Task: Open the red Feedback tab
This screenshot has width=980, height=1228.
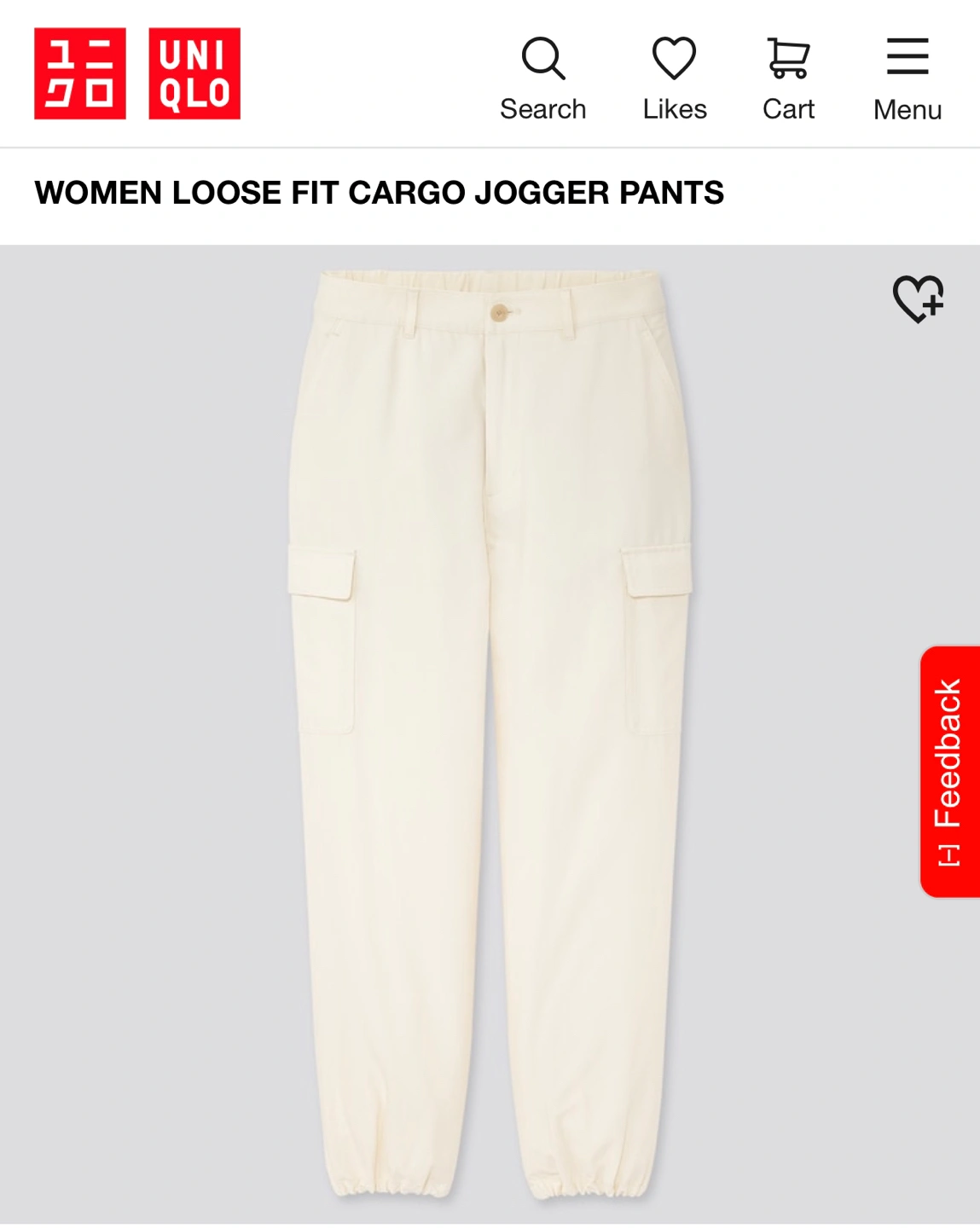Action: pos(949,771)
